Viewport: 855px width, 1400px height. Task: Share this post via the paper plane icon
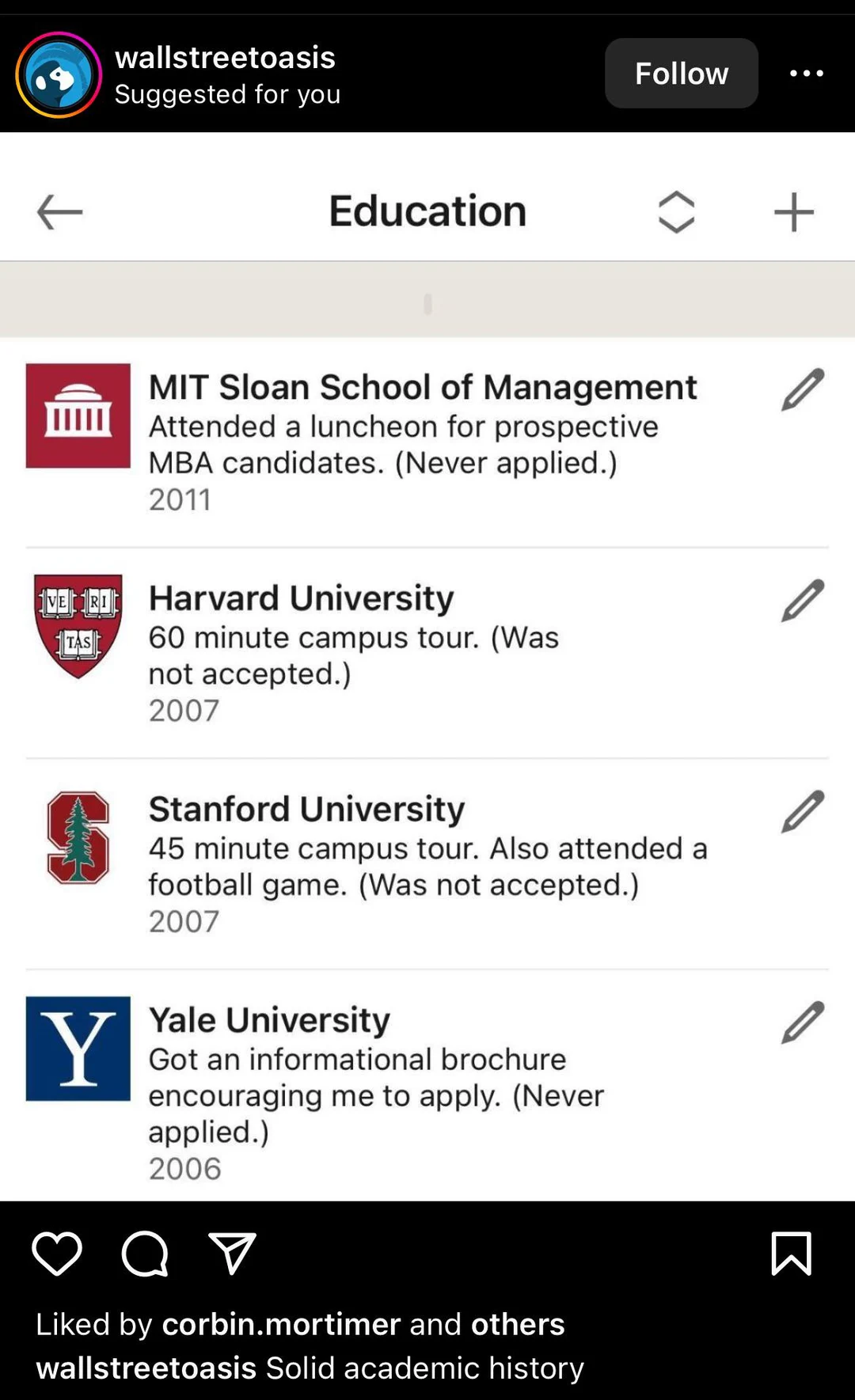232,1254
